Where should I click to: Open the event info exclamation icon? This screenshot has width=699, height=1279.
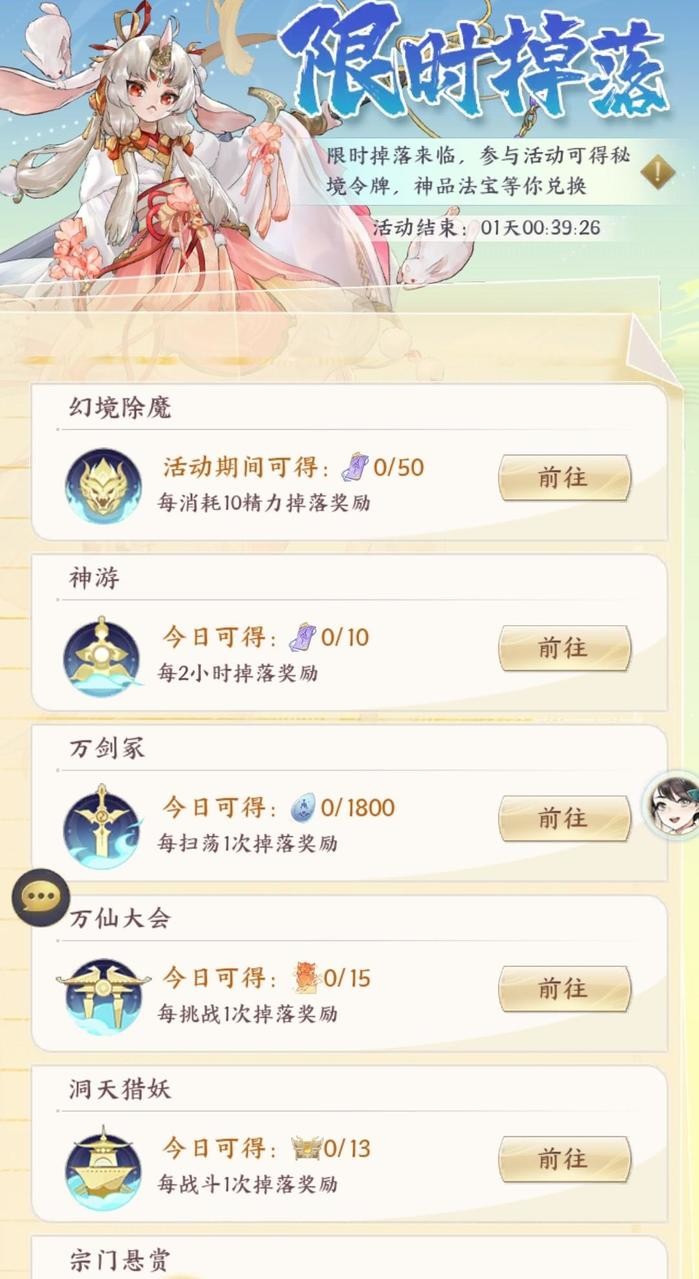657,172
